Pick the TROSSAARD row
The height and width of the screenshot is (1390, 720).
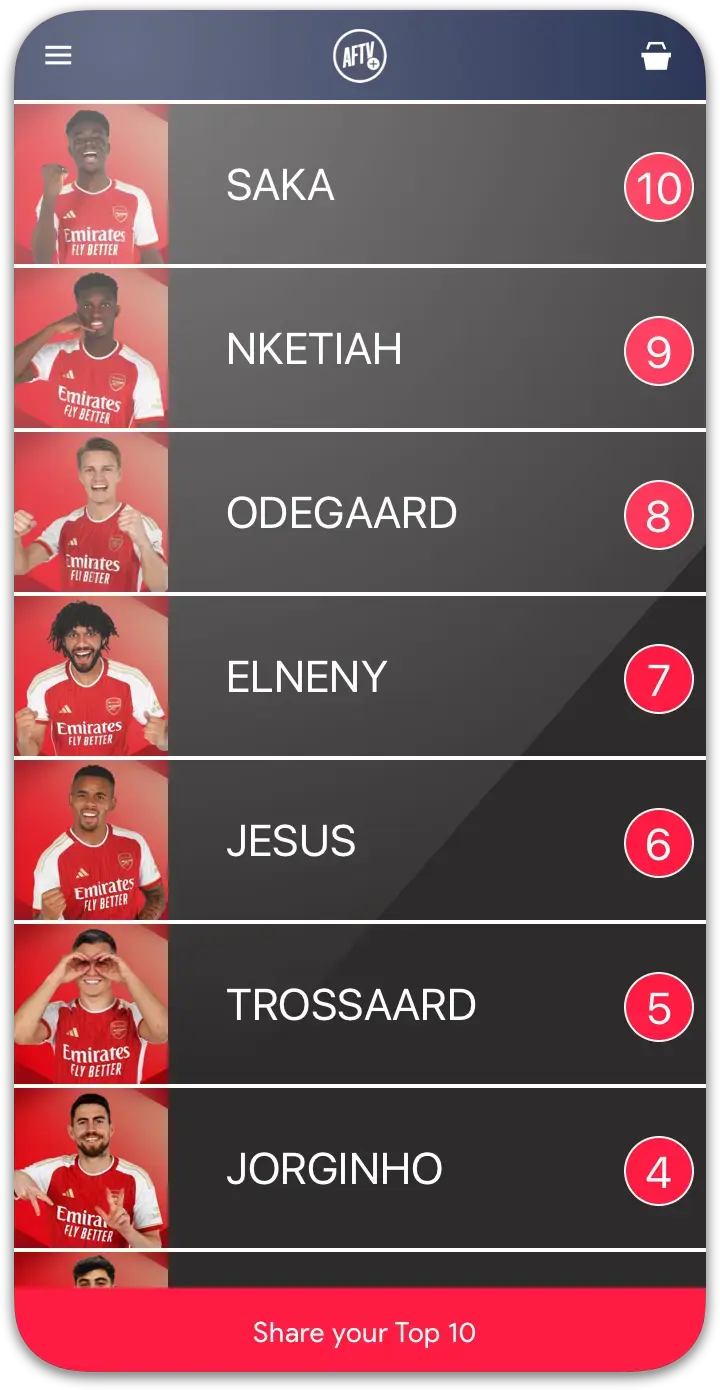360,1005
